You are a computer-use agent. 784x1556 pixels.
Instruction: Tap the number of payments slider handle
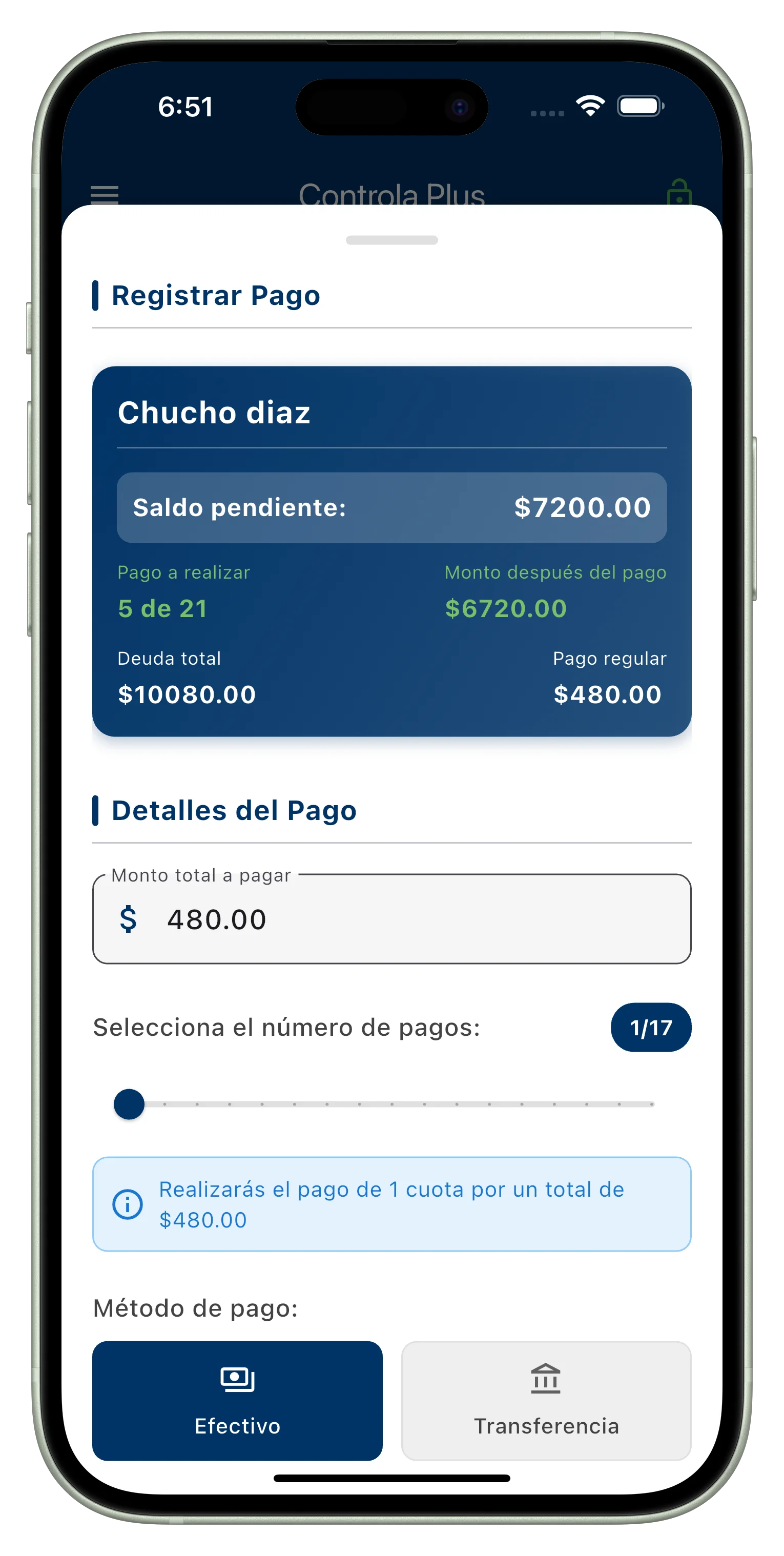coord(129,1104)
